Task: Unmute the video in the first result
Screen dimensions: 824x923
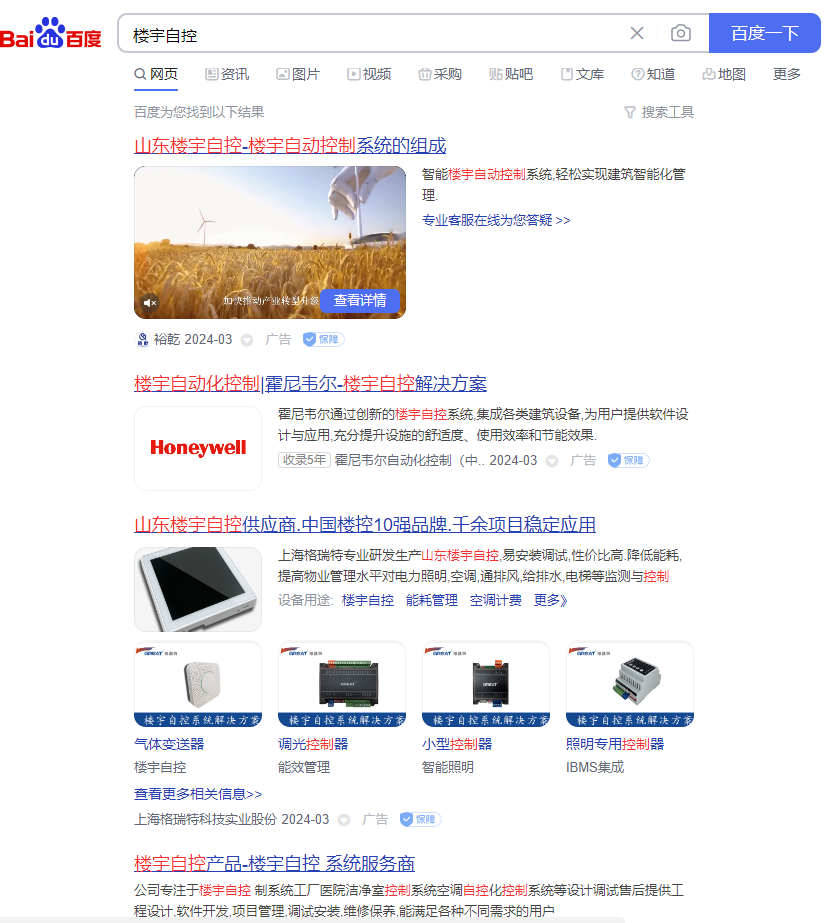Action: [x=151, y=301]
